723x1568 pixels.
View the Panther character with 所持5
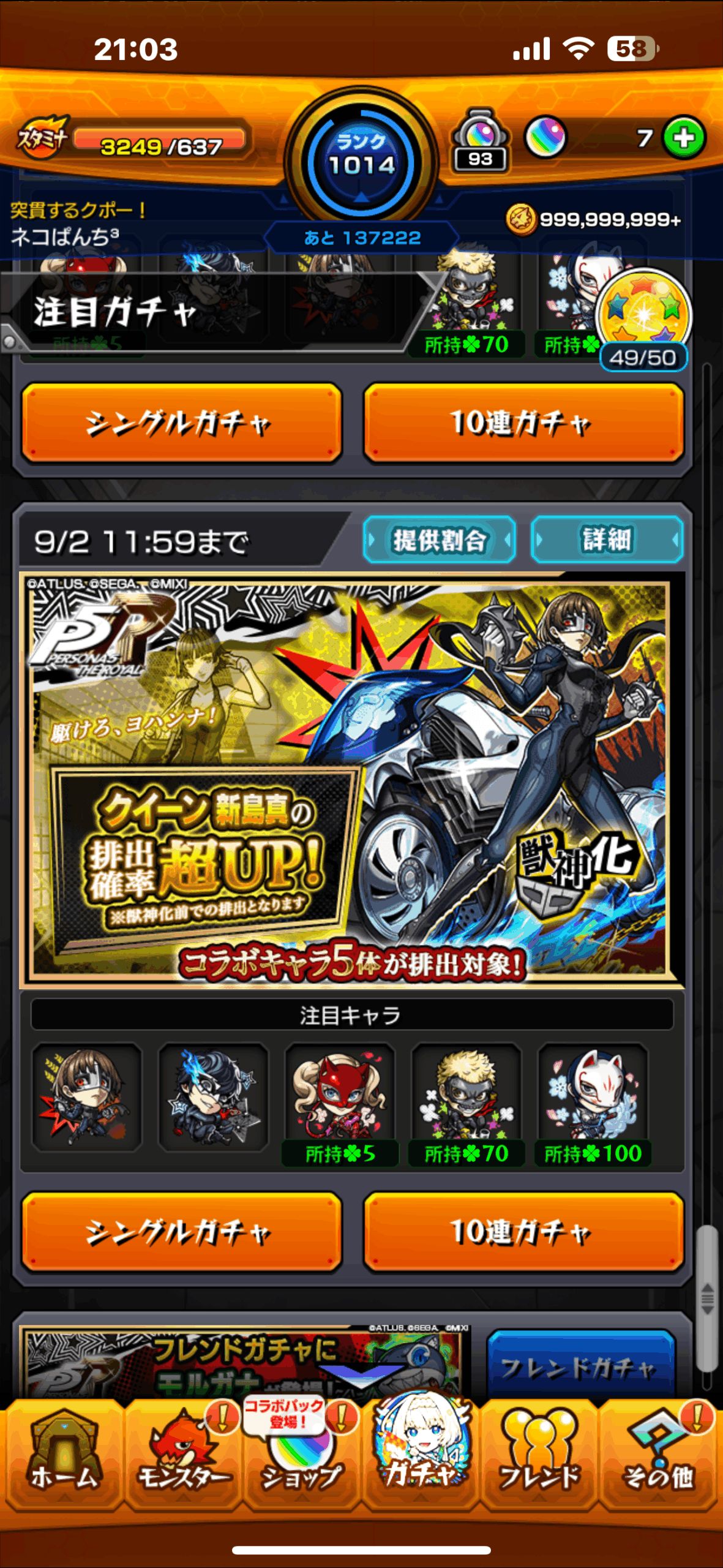click(x=340, y=1096)
